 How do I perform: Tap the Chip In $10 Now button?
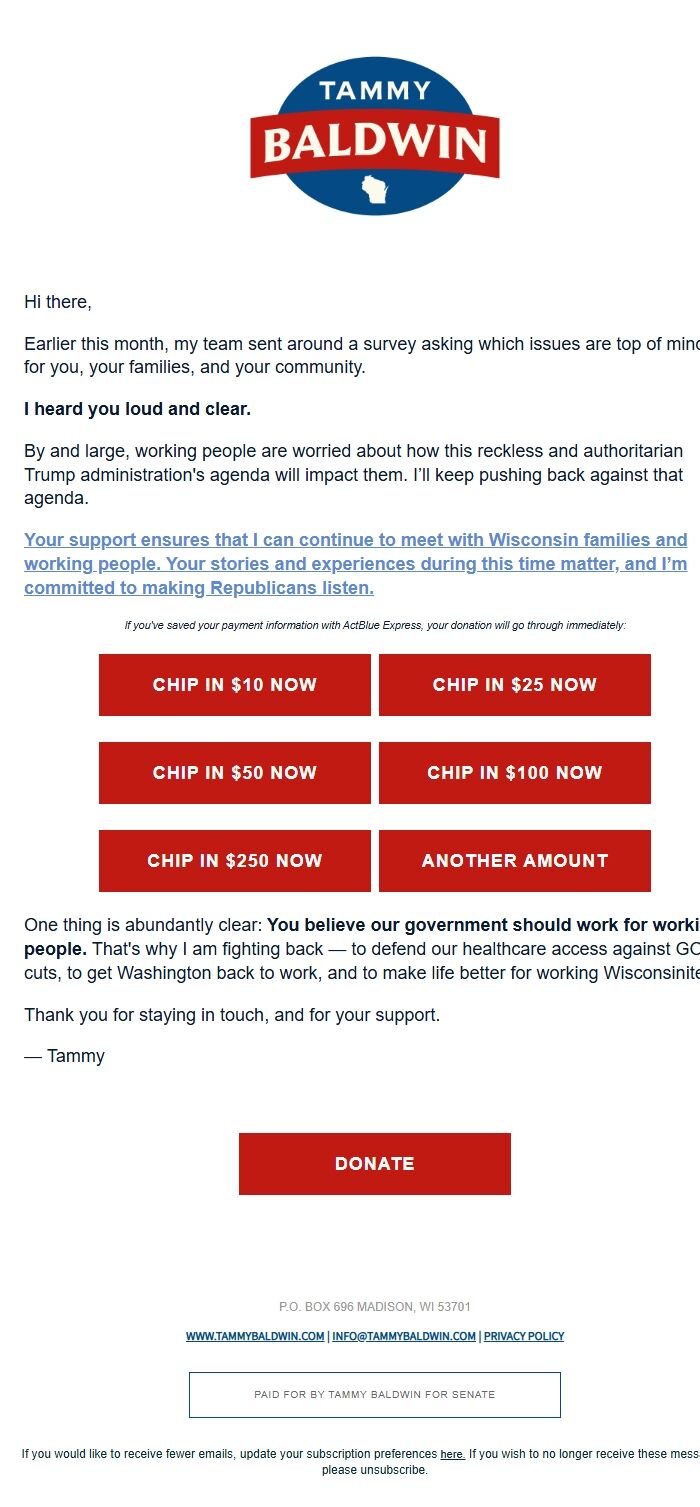coord(235,685)
